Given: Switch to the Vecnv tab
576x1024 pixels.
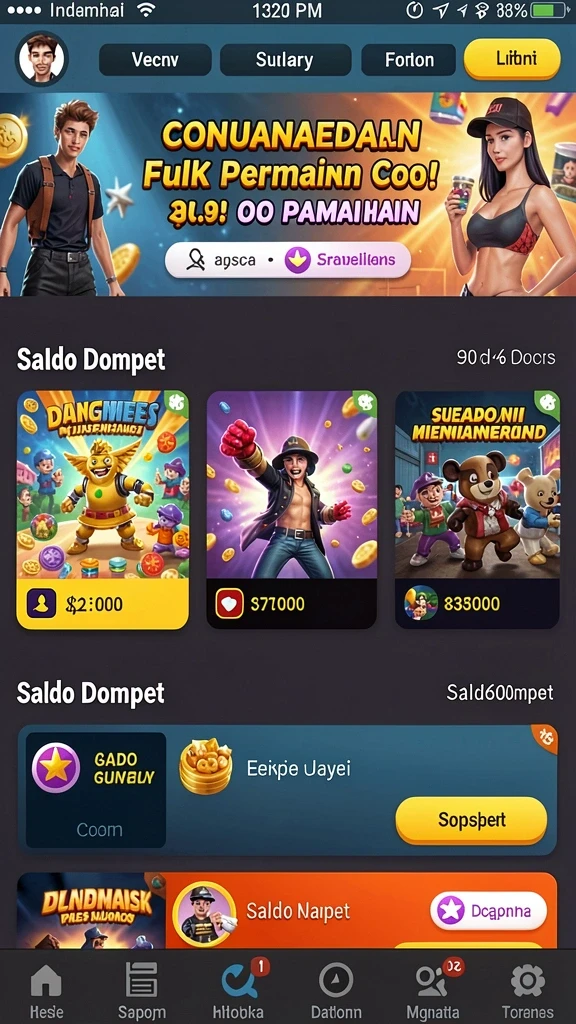Looking at the screenshot, I should tap(155, 60).
